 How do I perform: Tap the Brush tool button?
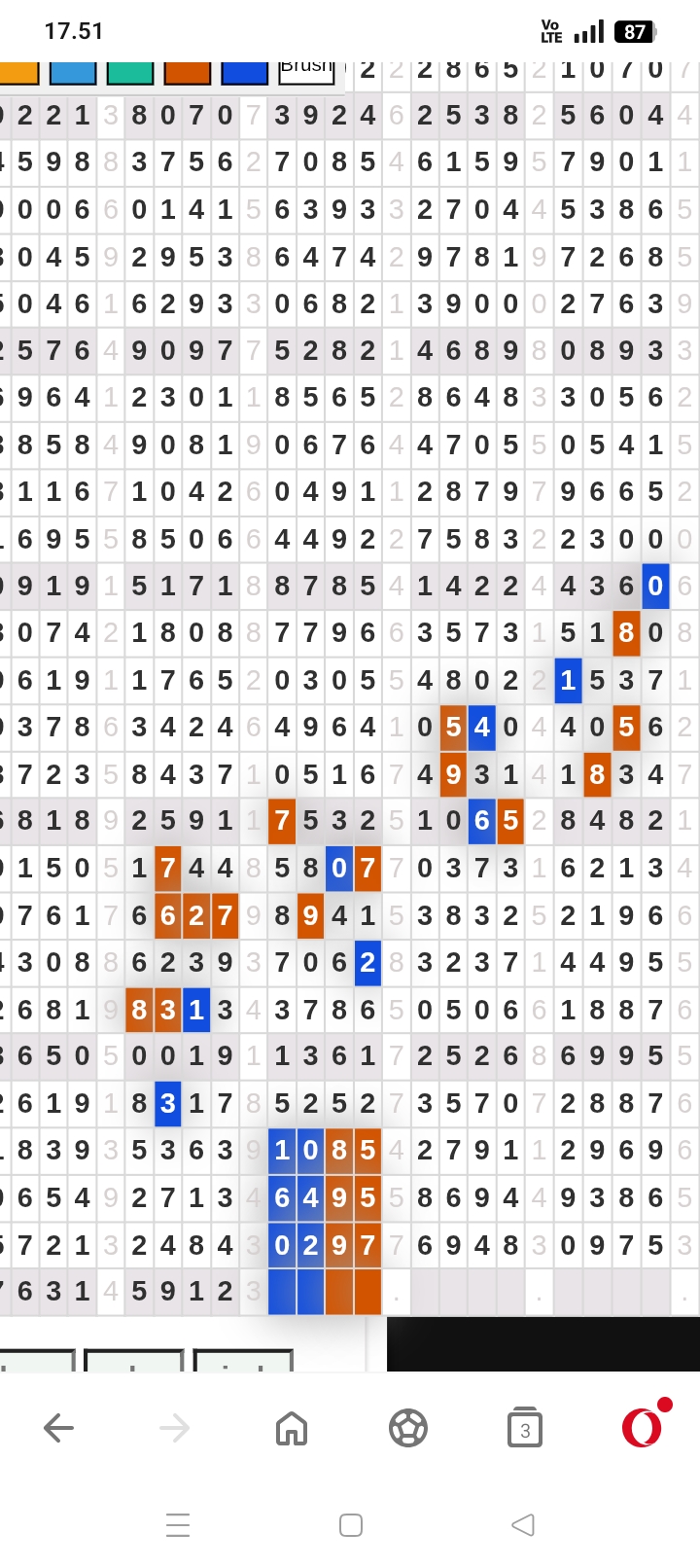306,72
